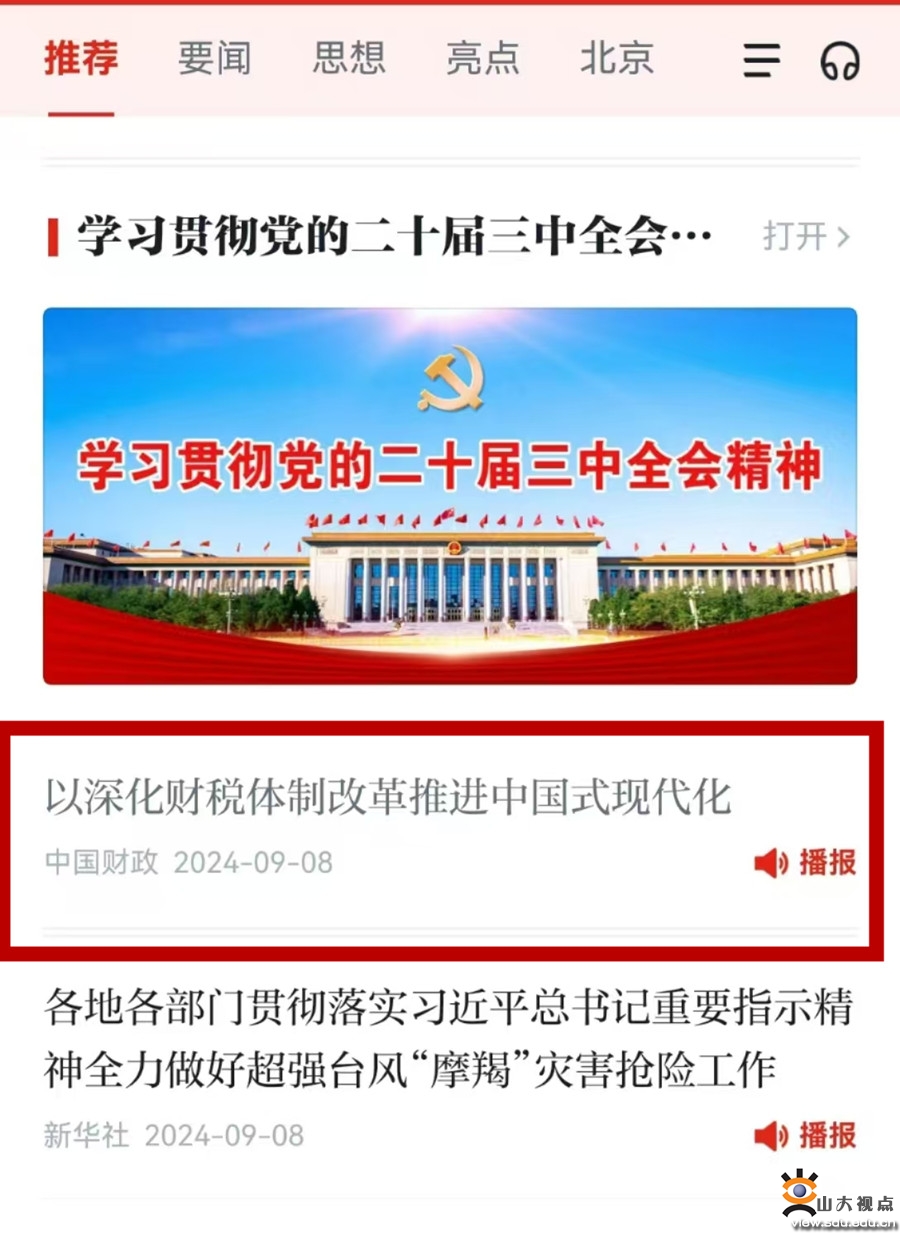Open the 思想 tab
The width and height of the screenshot is (900, 1233).
348,58
